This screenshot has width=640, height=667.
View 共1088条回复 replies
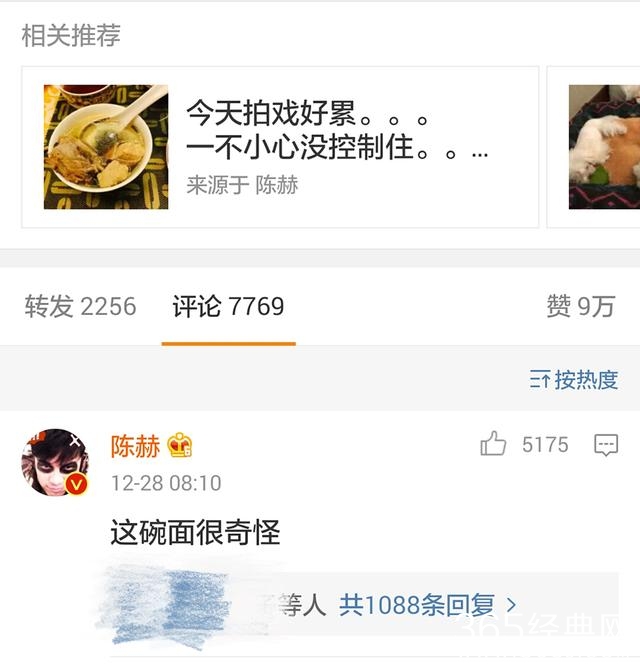[428, 605]
